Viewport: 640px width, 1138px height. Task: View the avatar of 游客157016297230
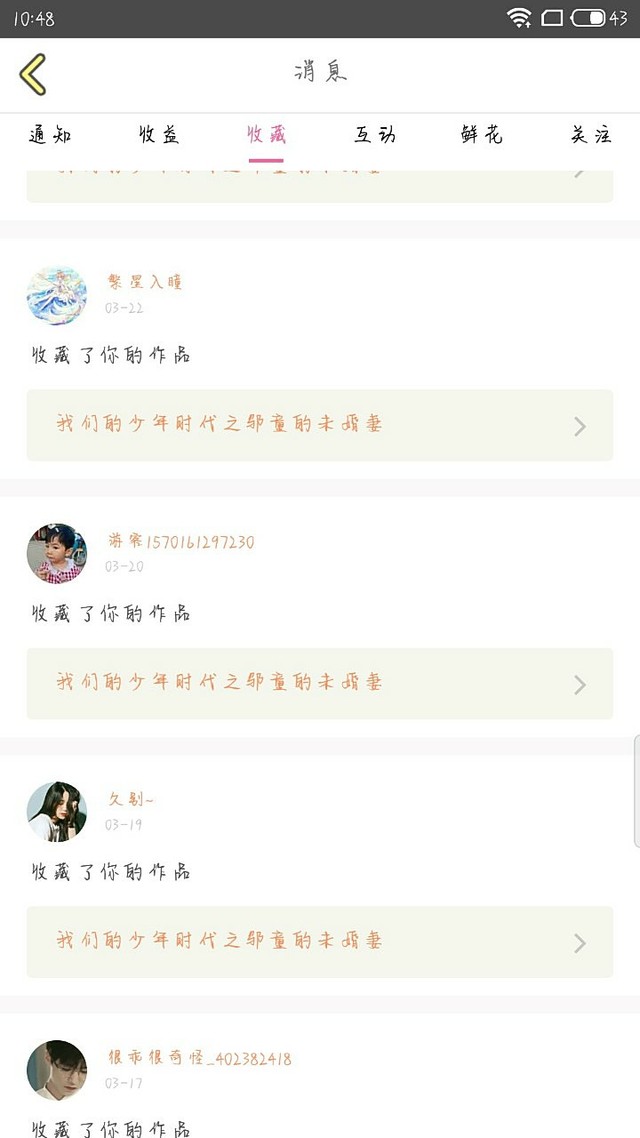click(57, 554)
